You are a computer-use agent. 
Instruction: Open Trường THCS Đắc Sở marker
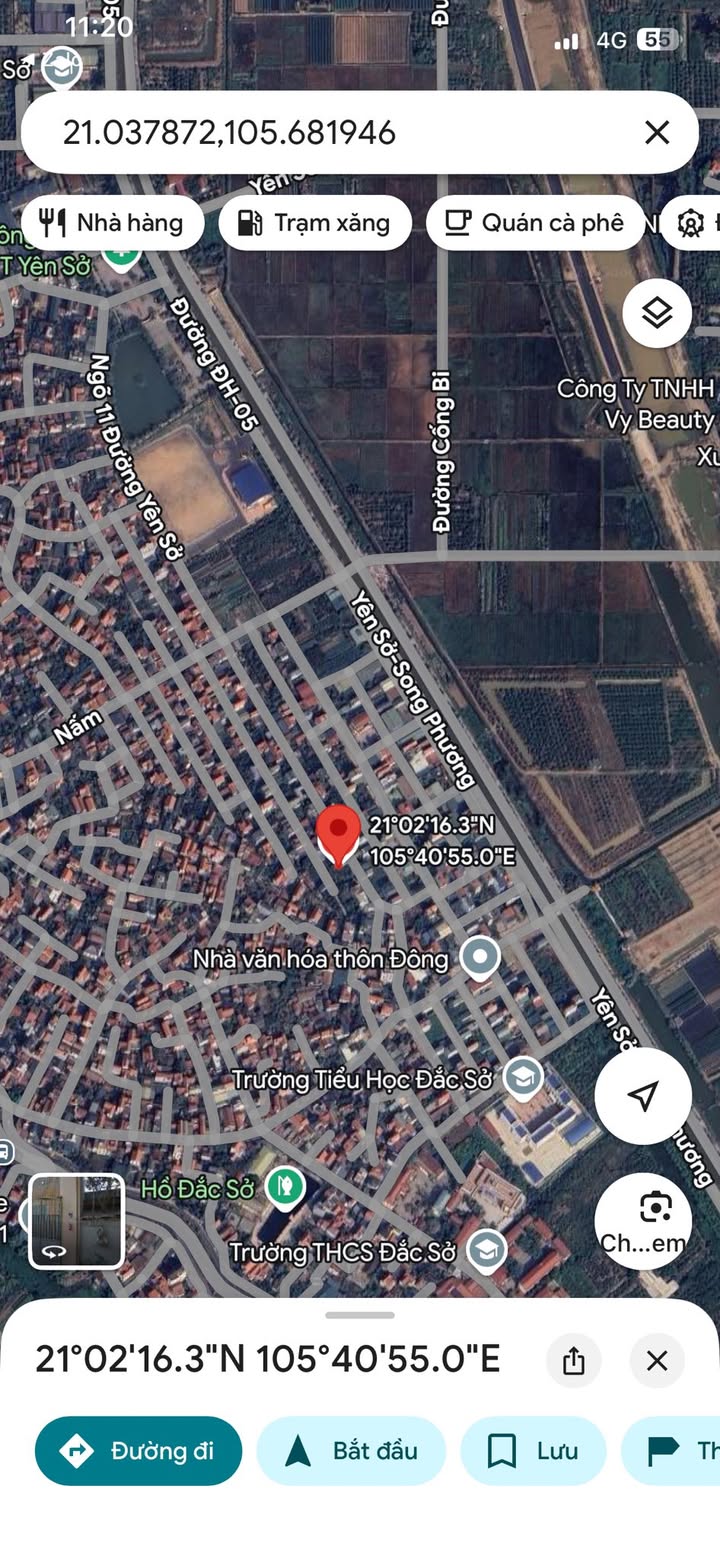[x=487, y=1250]
